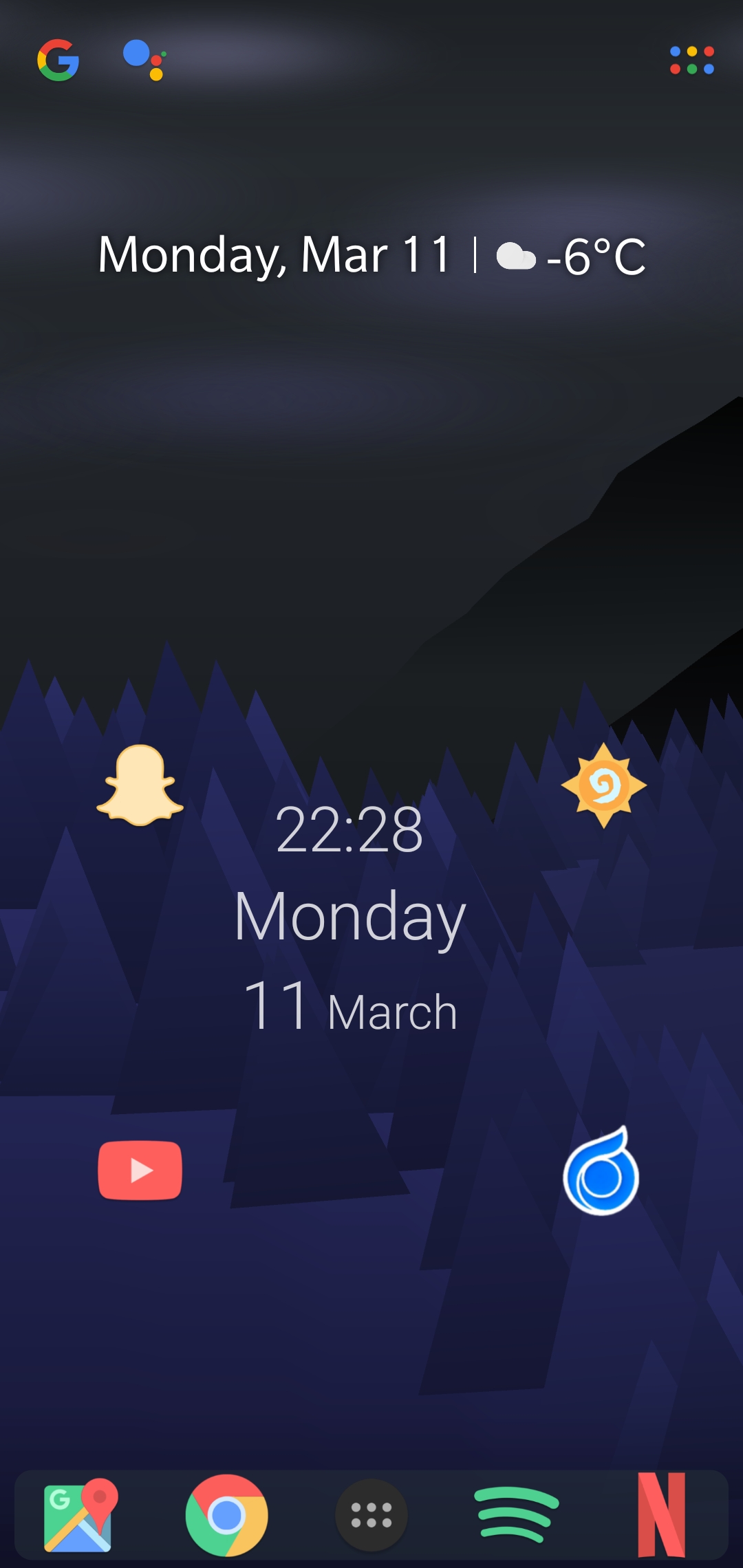
Task: Open the blue swirl browser app
Action: pyautogui.click(x=602, y=1171)
